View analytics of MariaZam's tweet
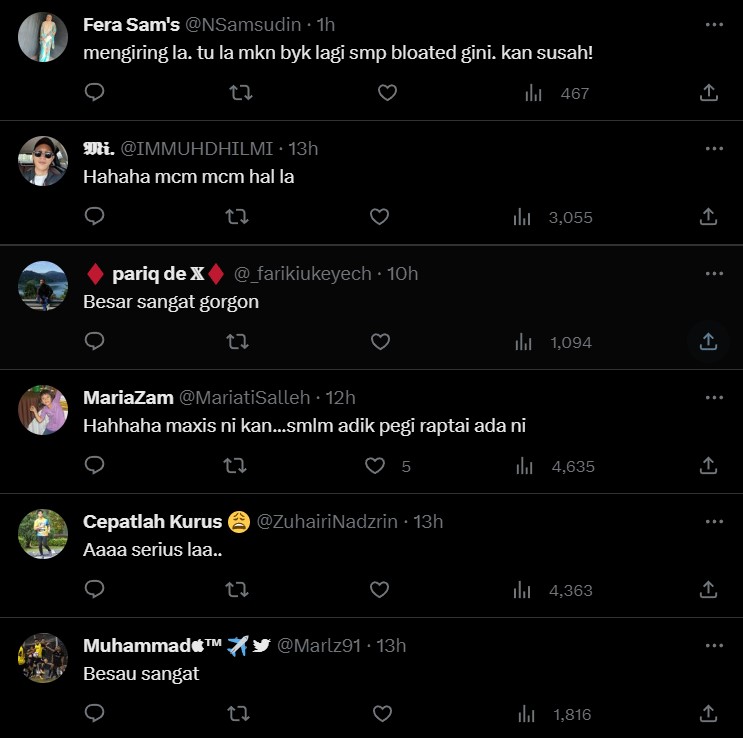The width and height of the screenshot is (743, 738). [x=522, y=466]
